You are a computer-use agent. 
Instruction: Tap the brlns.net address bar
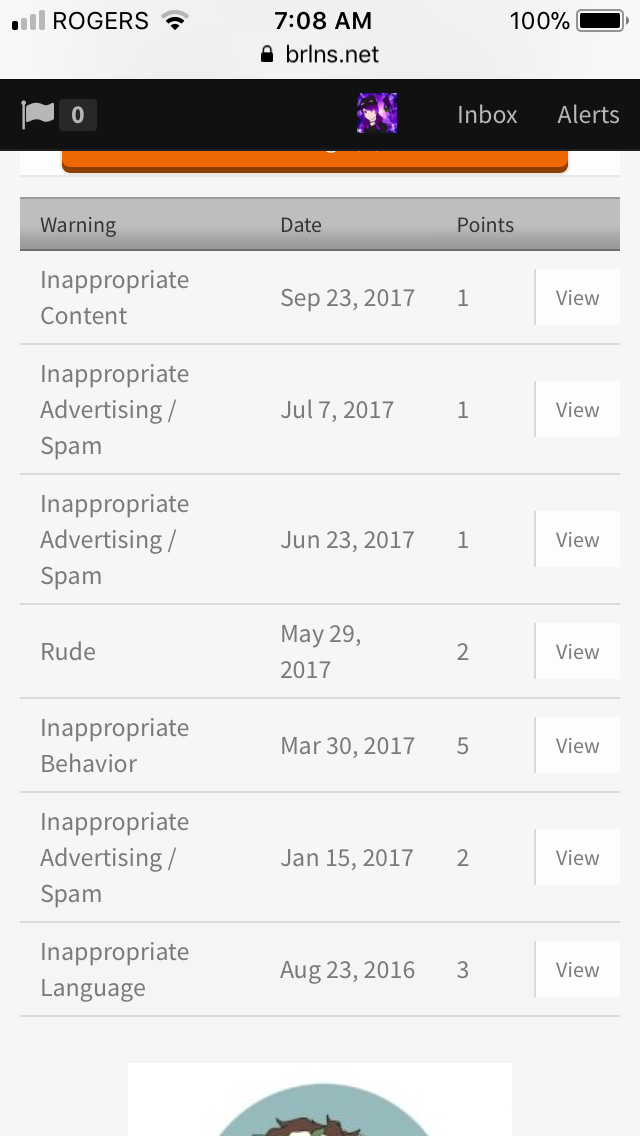click(320, 54)
